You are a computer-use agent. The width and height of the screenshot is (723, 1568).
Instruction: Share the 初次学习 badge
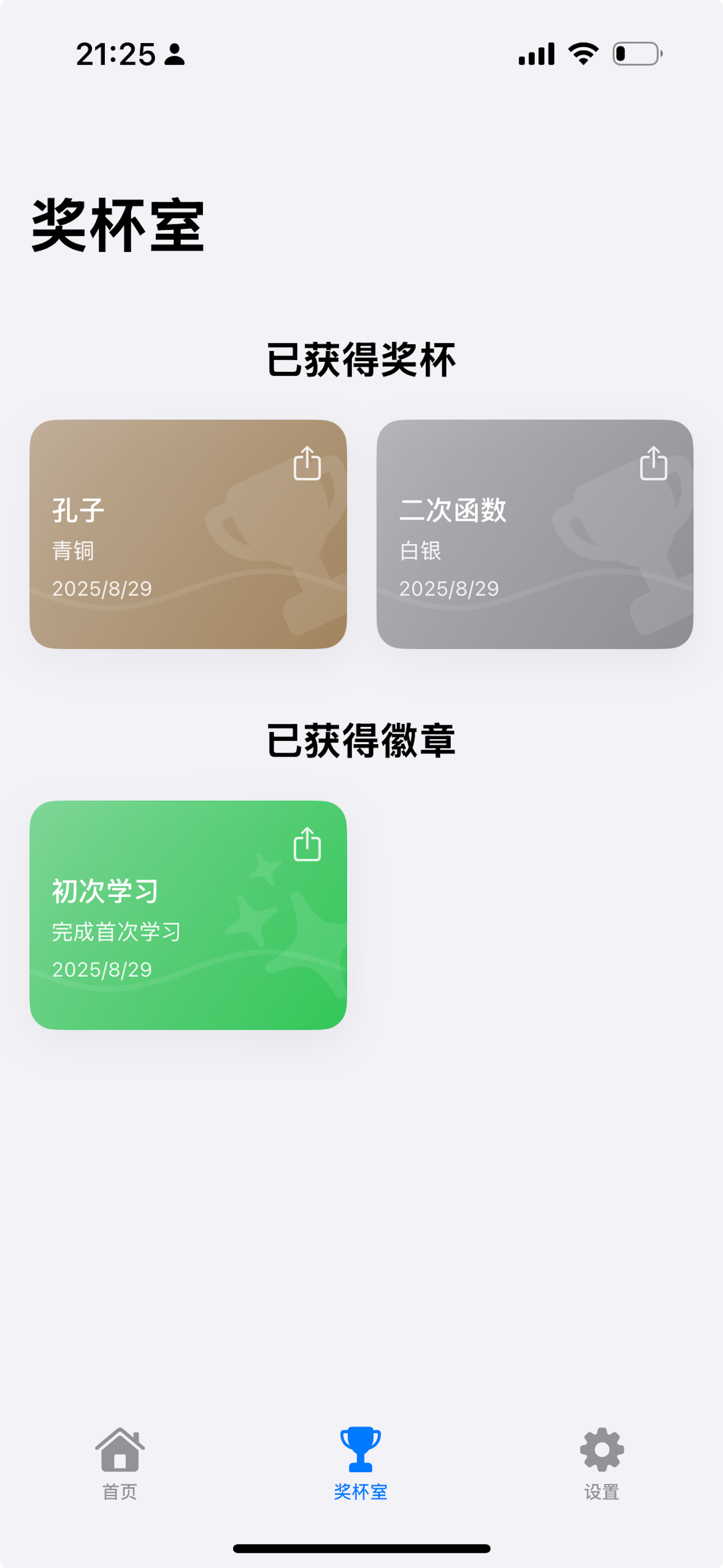(x=307, y=845)
